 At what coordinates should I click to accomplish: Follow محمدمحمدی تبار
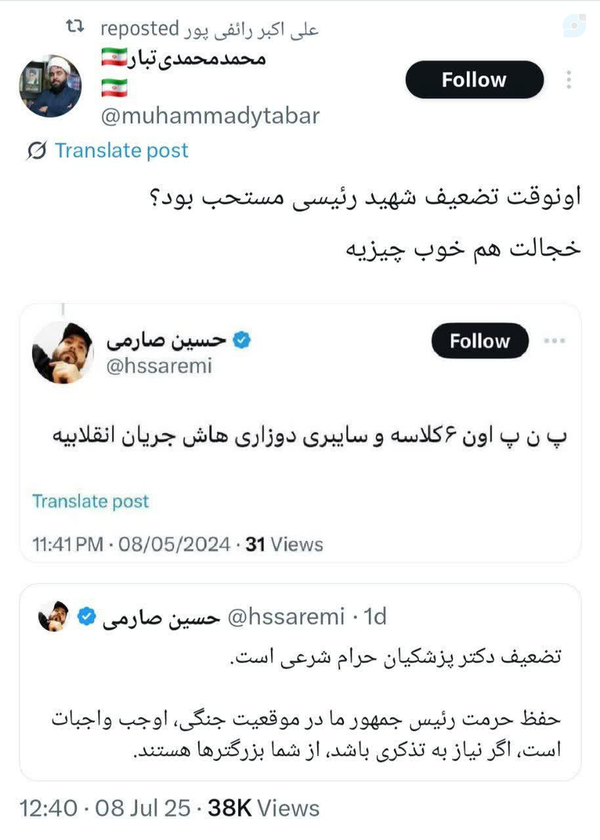(474, 80)
